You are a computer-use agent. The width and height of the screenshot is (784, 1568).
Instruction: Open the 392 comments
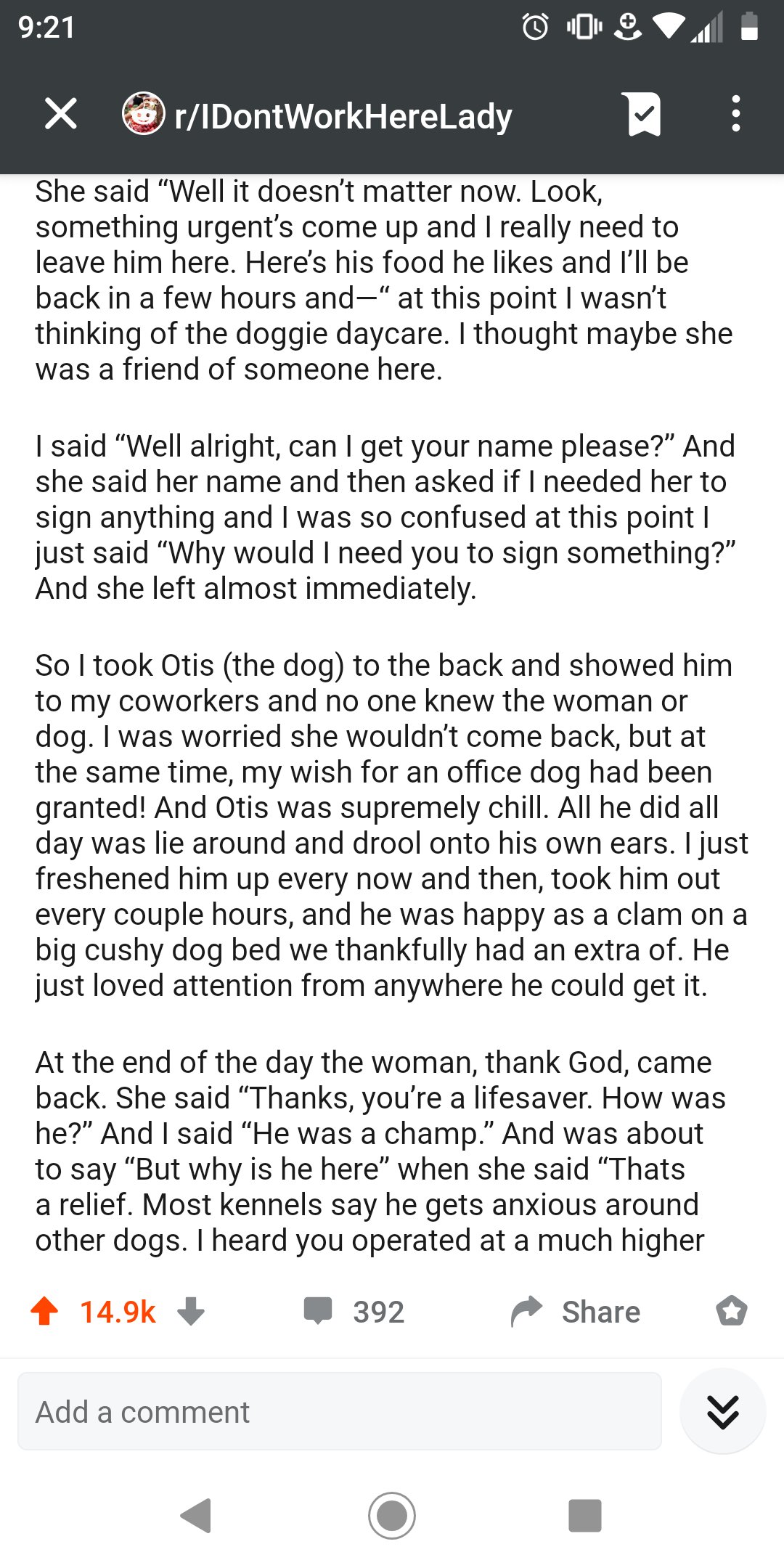(x=354, y=1312)
